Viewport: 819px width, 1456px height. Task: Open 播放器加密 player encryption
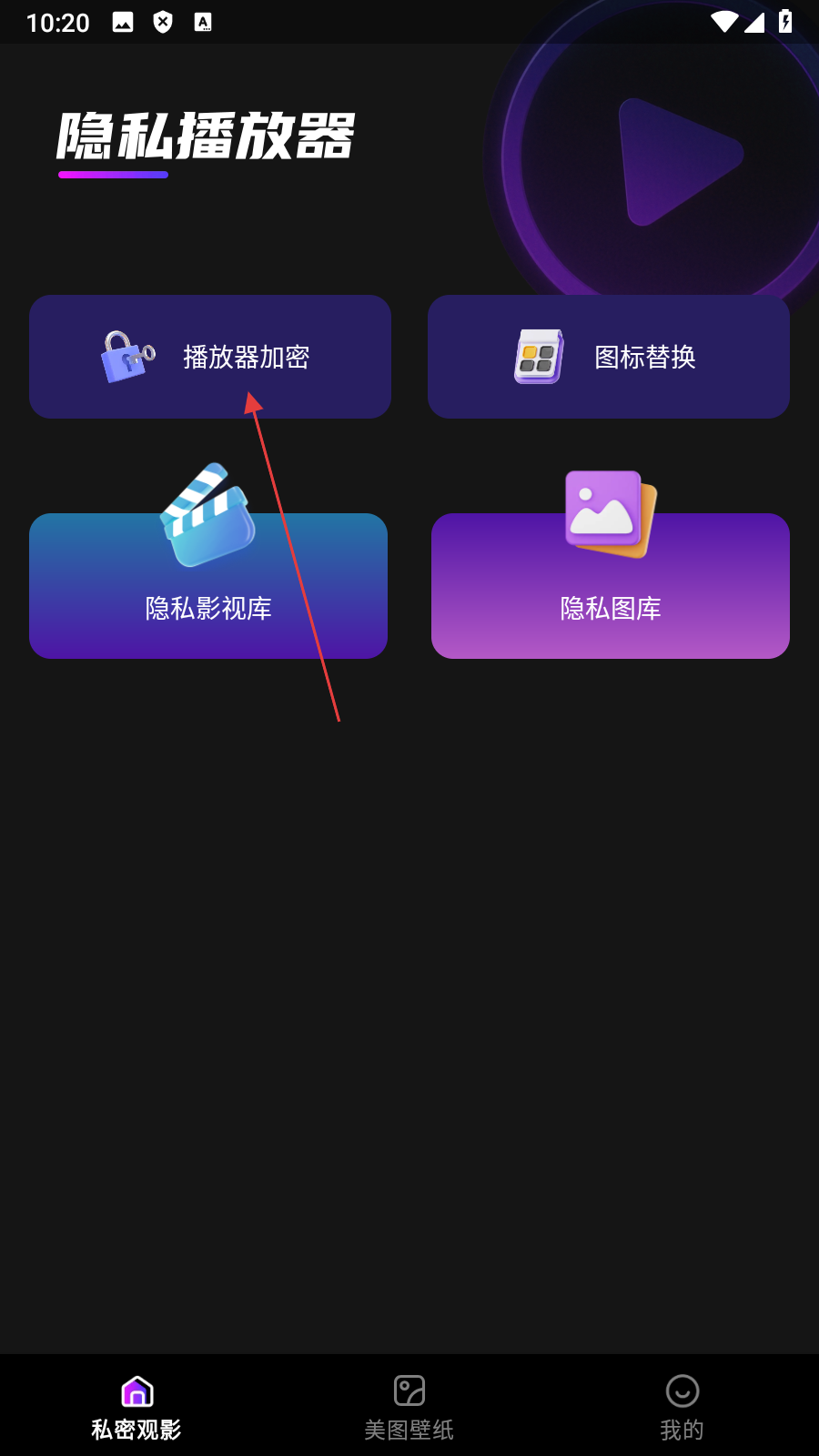[x=210, y=357]
